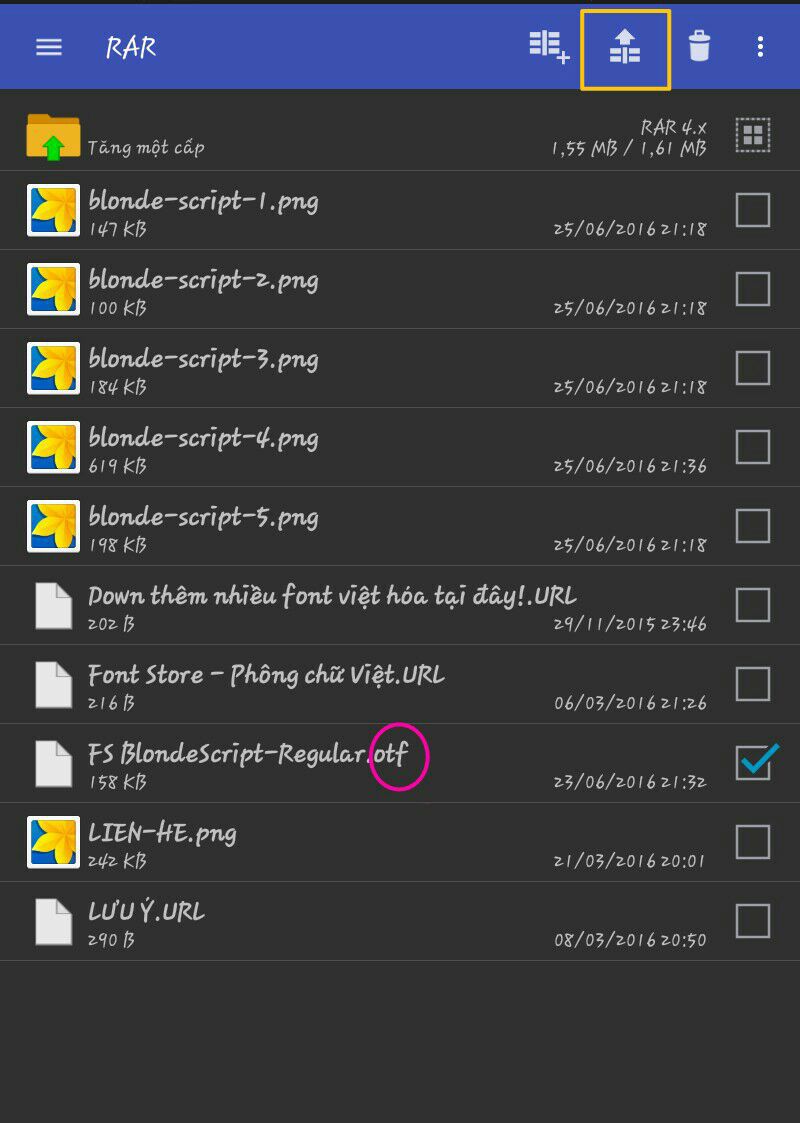Tick the checkbox for blonde-script-4.png

[753, 447]
